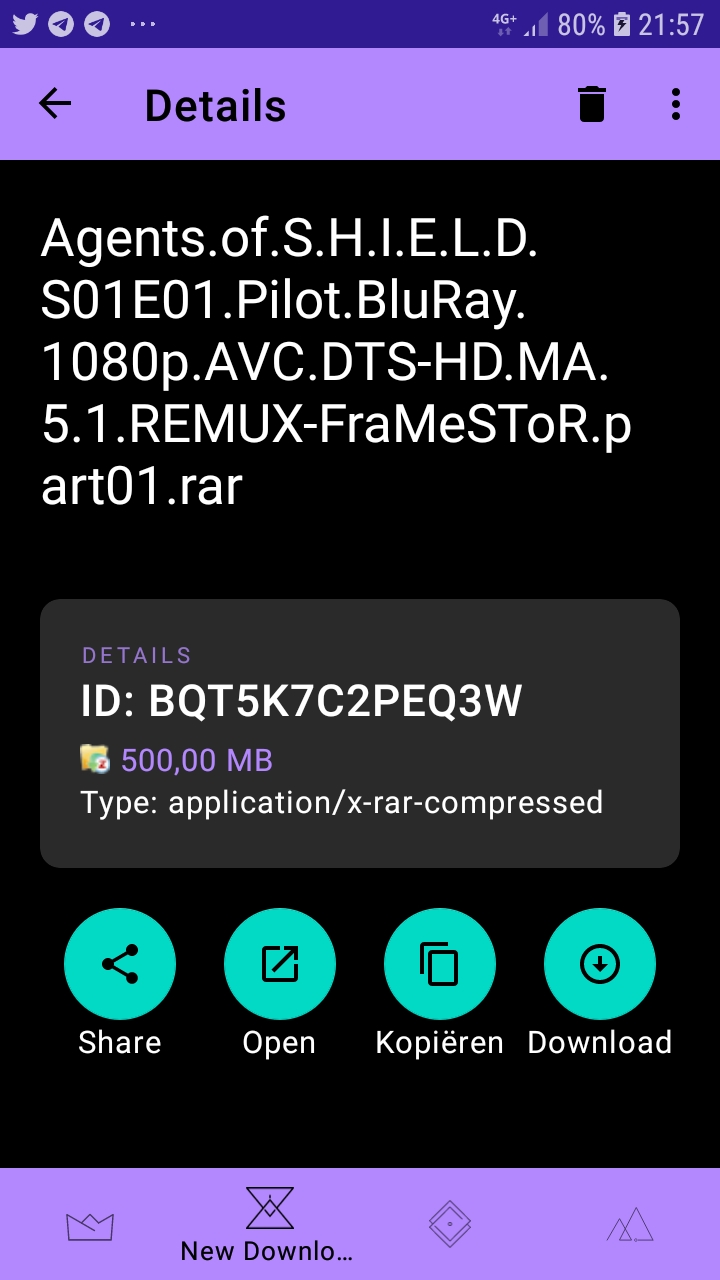Tap the Kopiëren copy icon
This screenshot has height=1280, width=720.
tap(440, 963)
